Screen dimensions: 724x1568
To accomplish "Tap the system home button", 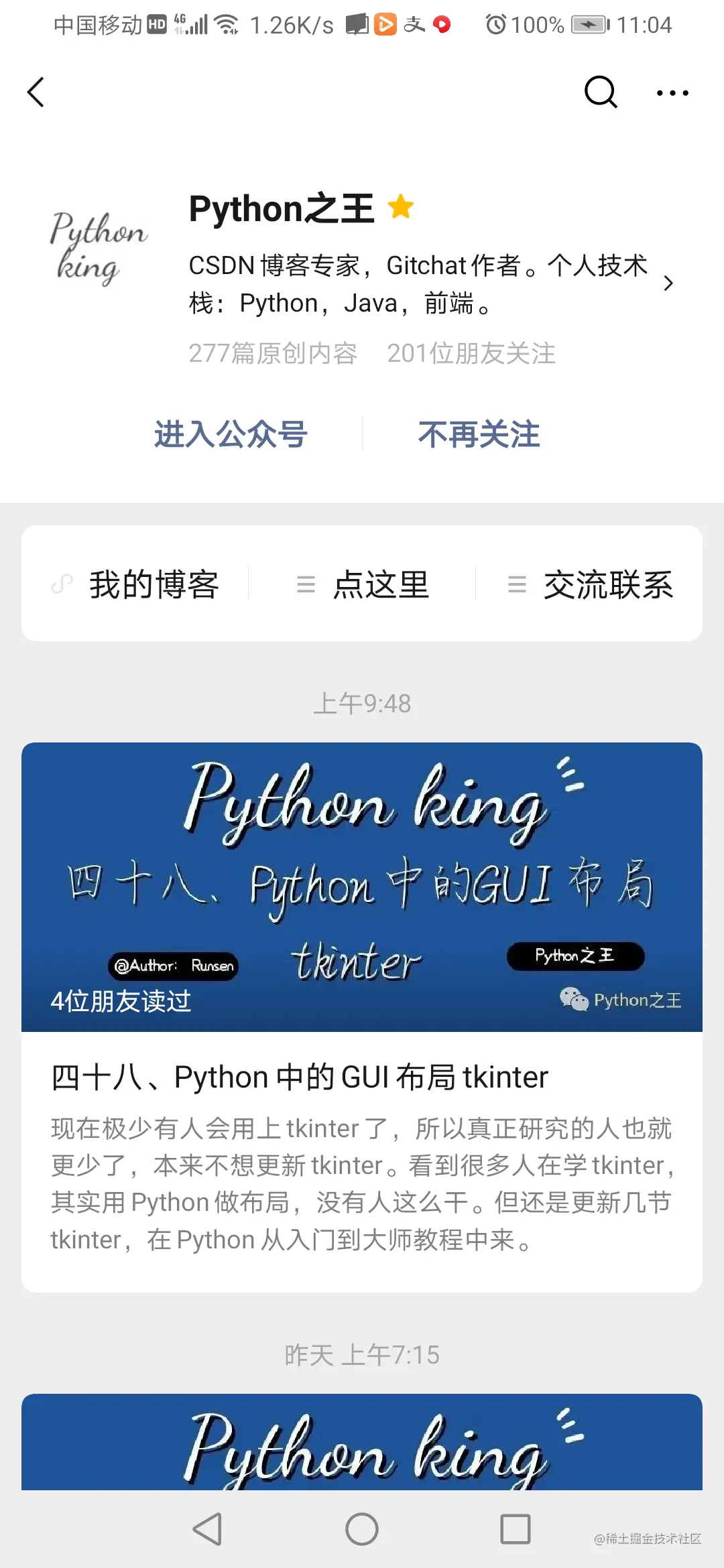I will (x=362, y=1530).
